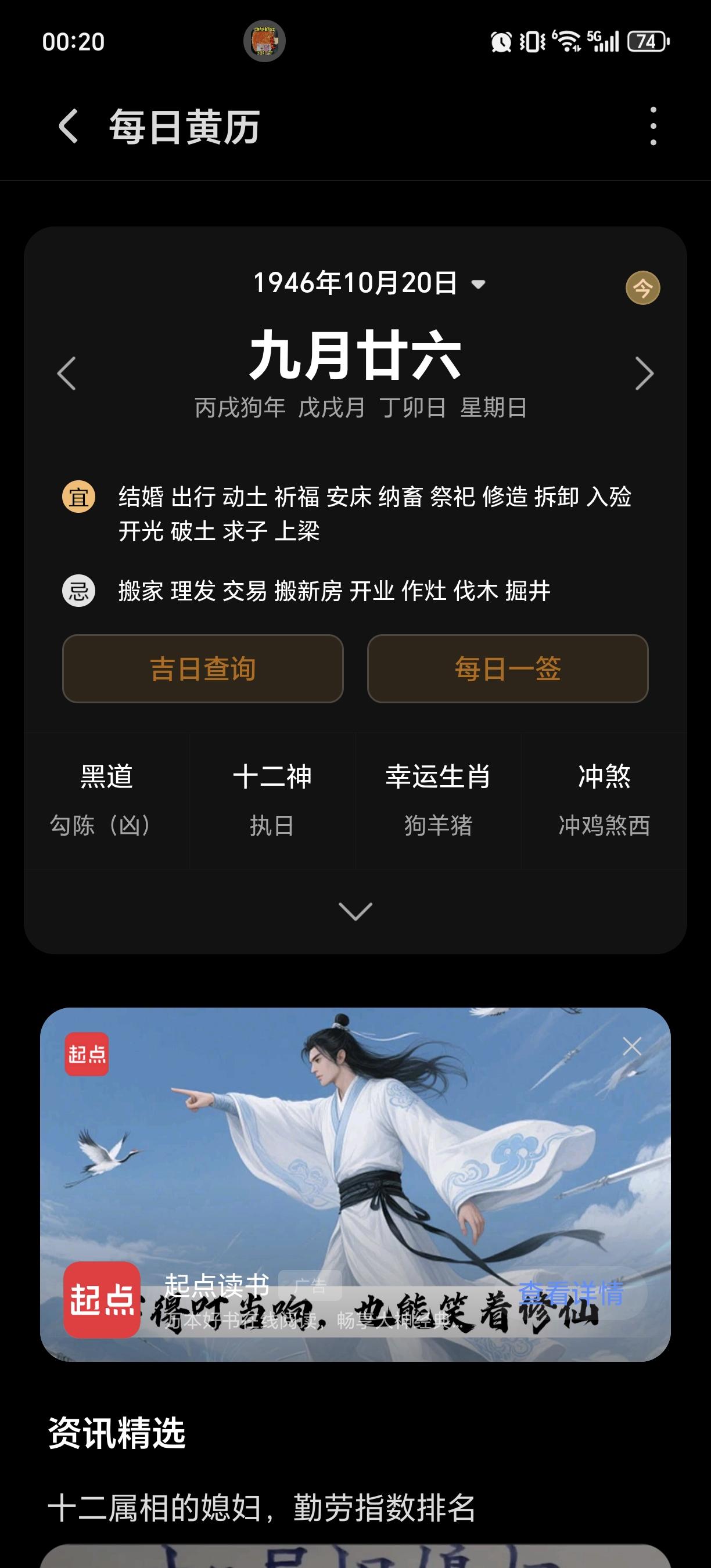Dismiss the 起点读书 ad banner

tap(632, 1047)
